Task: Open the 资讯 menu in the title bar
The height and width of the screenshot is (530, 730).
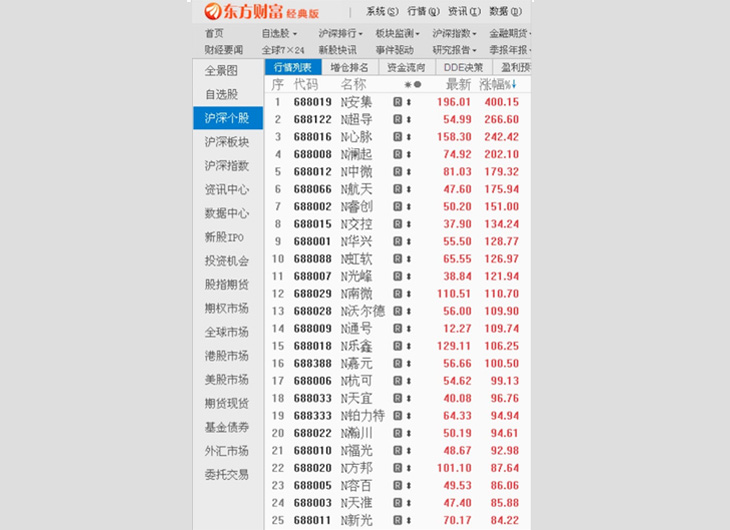Action: tap(464, 12)
